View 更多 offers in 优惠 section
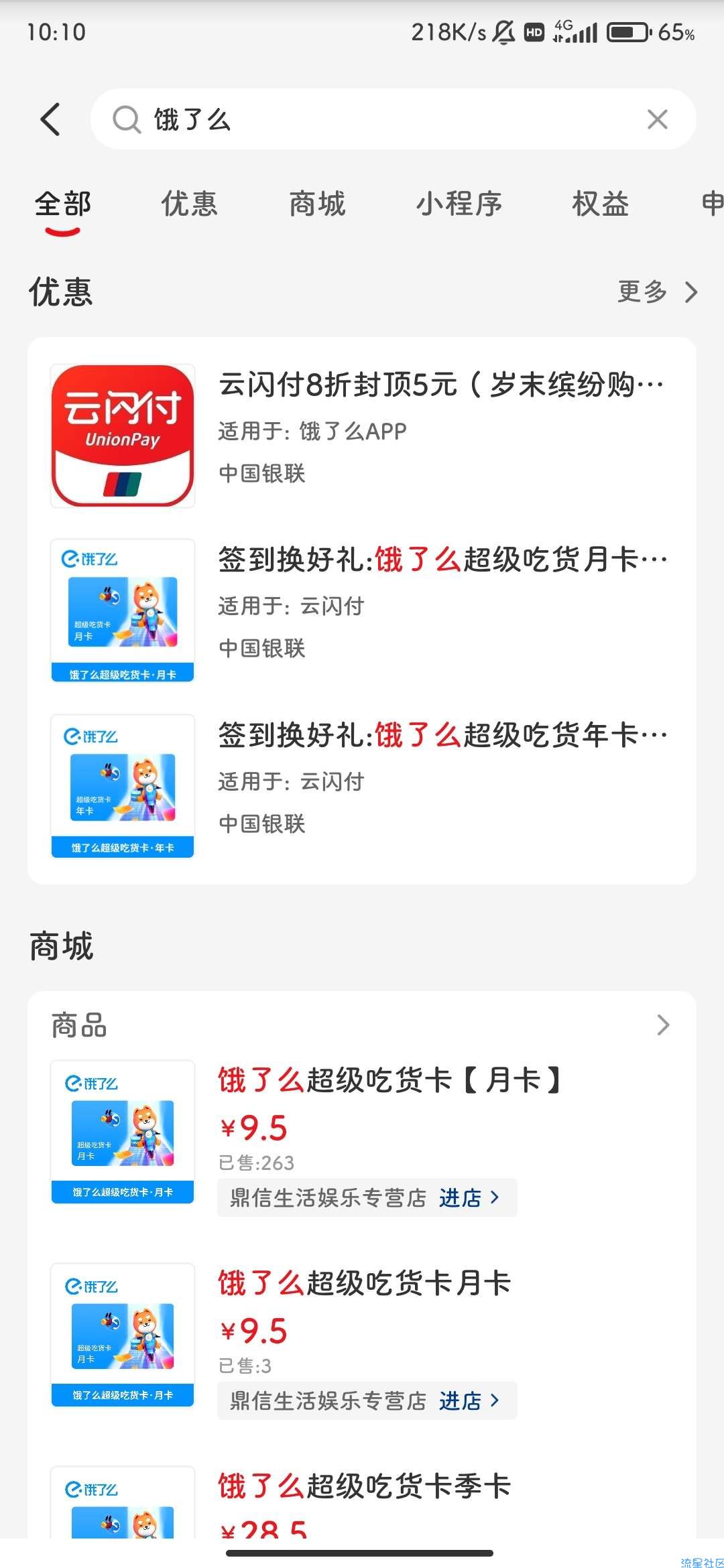This screenshot has height=1568, width=724. (x=657, y=291)
